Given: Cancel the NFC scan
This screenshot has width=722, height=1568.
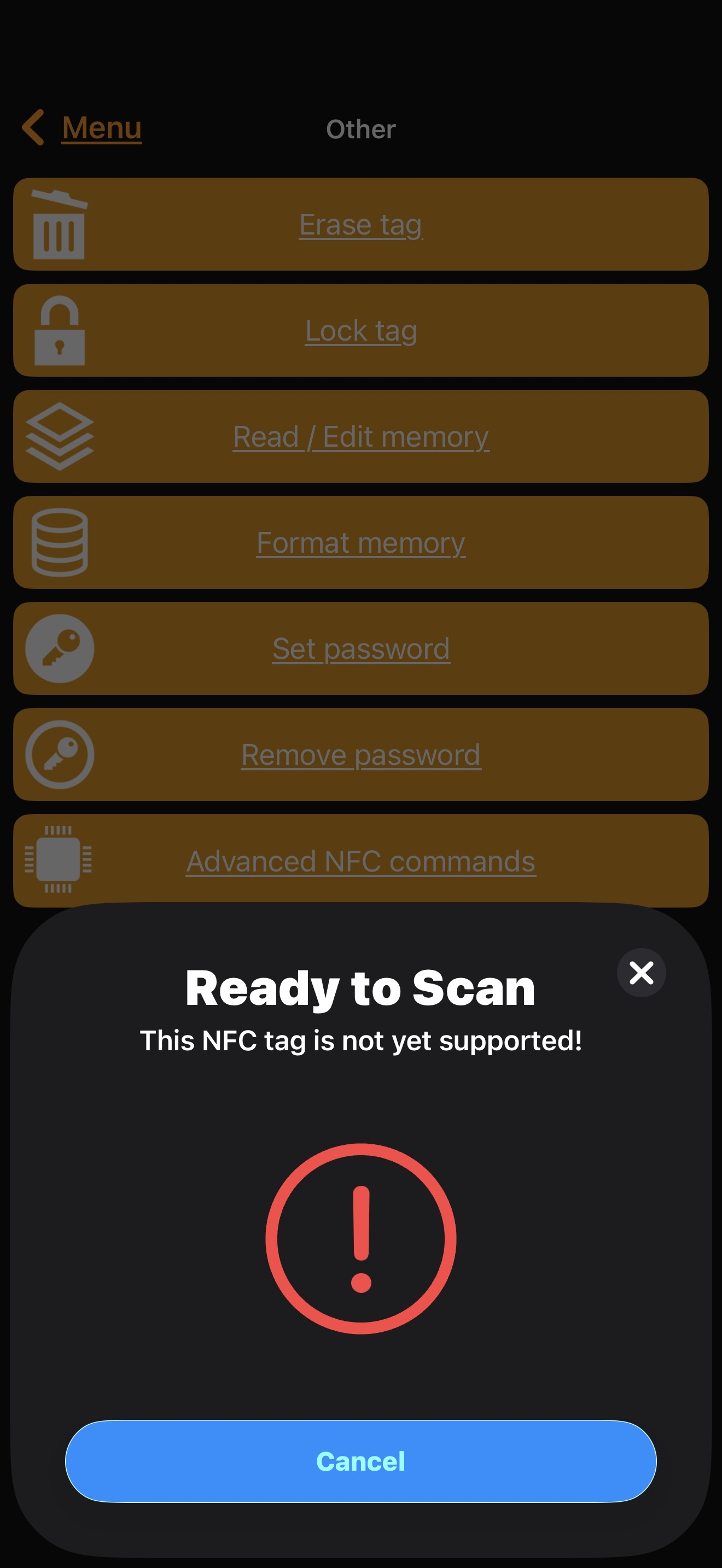Looking at the screenshot, I should [x=360, y=1460].
